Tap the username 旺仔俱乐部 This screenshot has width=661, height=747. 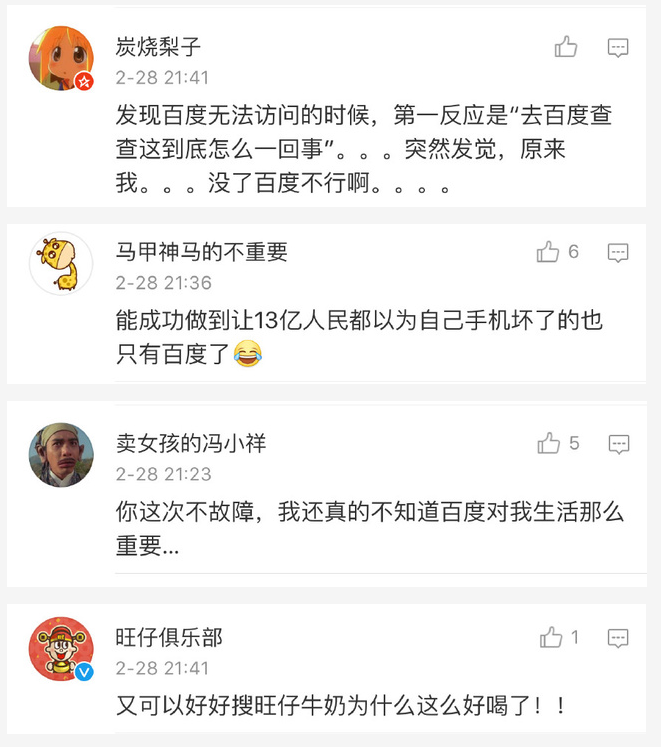coord(169,637)
